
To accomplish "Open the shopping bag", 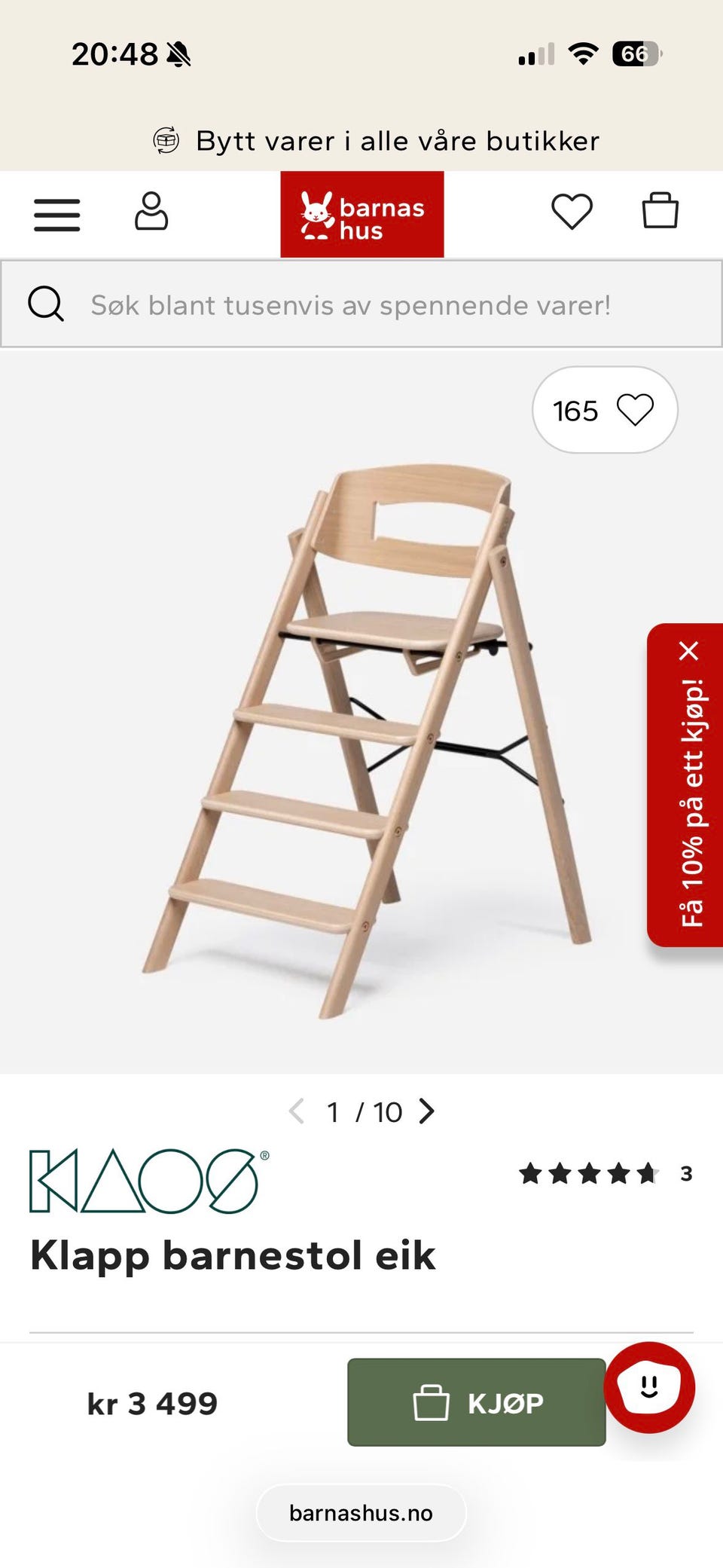I will [660, 210].
